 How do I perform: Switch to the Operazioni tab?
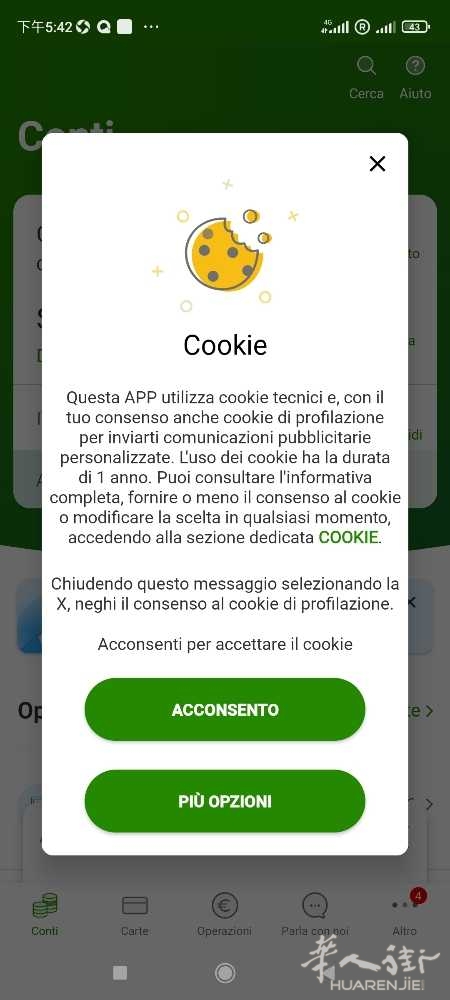coord(224,915)
